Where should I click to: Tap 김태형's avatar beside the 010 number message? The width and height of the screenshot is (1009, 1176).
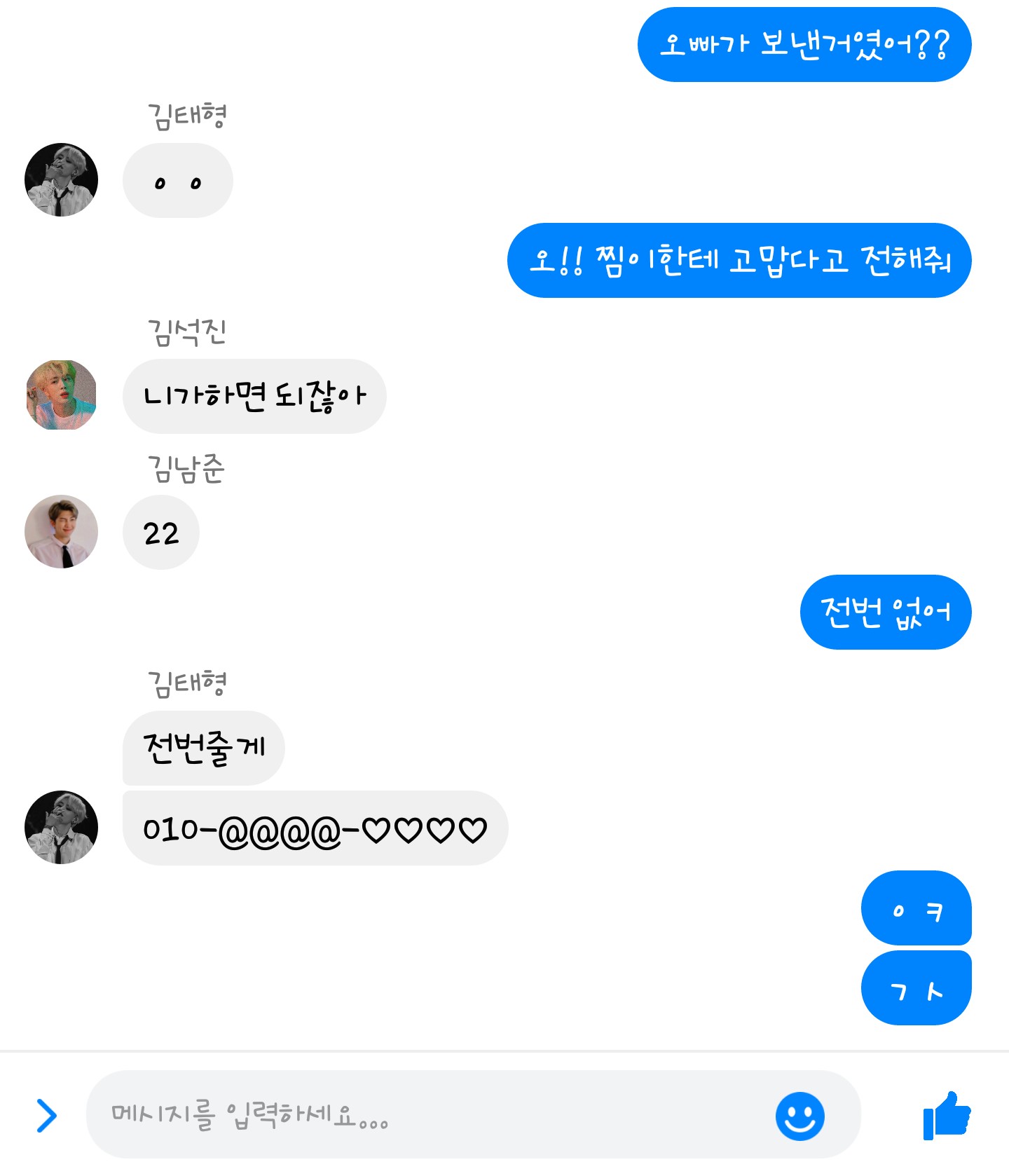coord(61,828)
